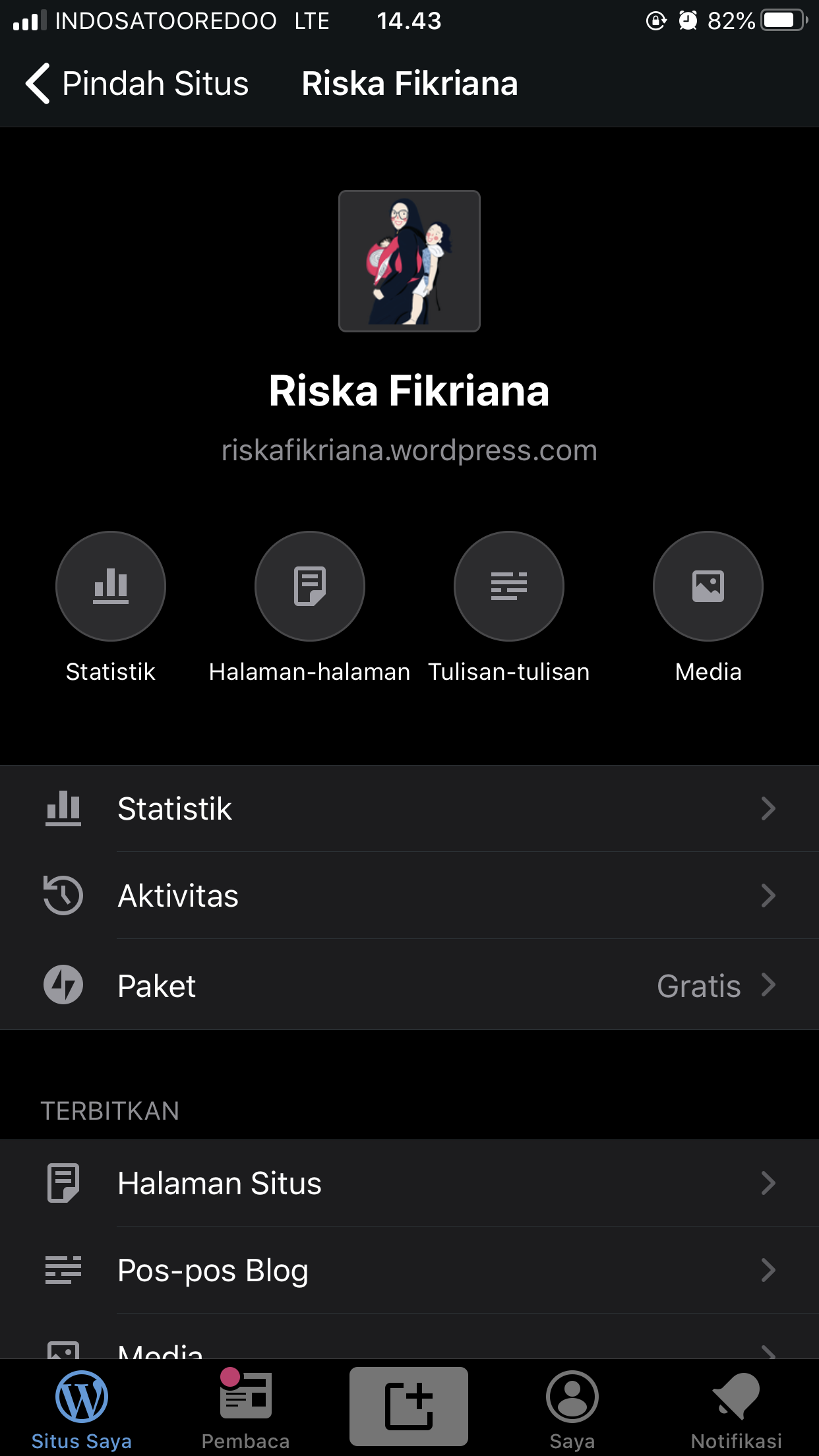The width and height of the screenshot is (819, 1456).
Task: Go back to Pindah Situs
Action: [x=137, y=84]
